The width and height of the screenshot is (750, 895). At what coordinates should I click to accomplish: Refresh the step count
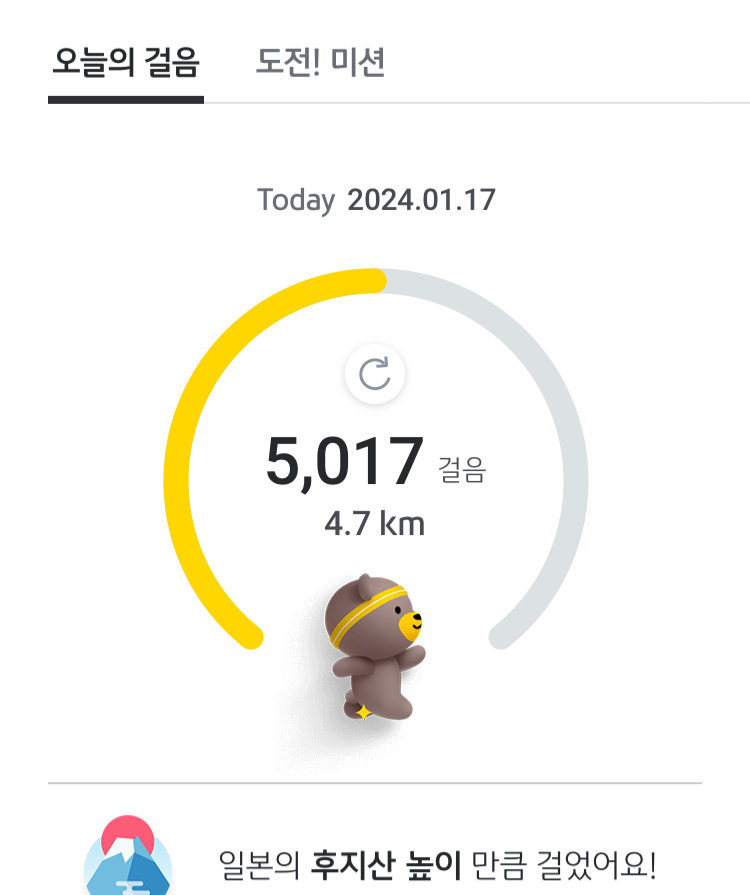(x=375, y=374)
